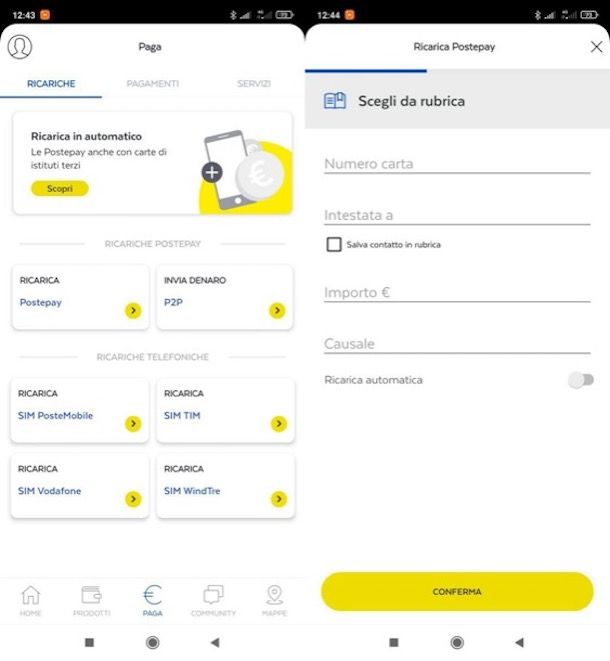Viewport: 610px width, 661px height.
Task: Open the Community tab
Action: click(213, 600)
